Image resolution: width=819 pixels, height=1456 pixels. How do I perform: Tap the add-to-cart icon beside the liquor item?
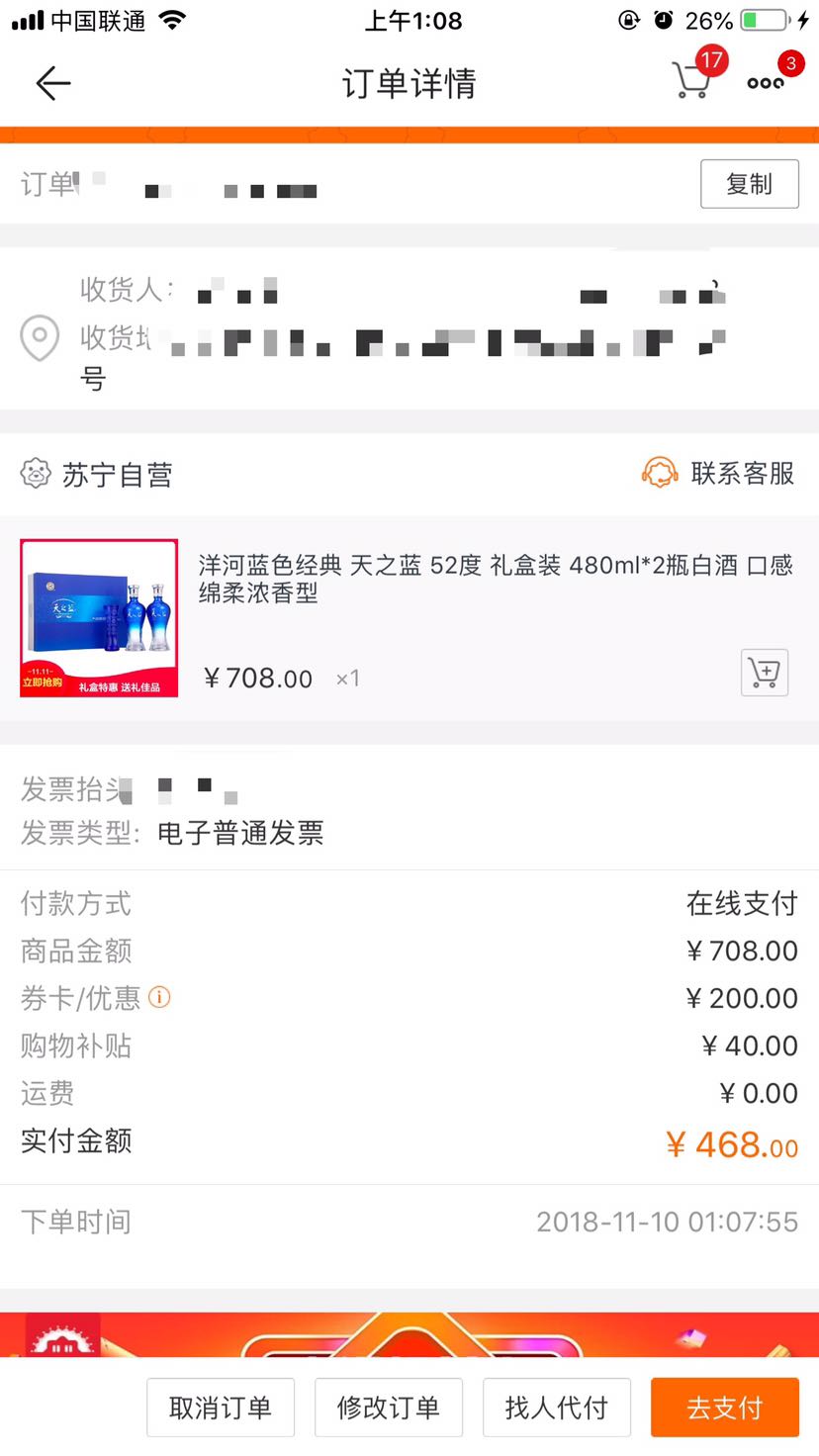764,672
